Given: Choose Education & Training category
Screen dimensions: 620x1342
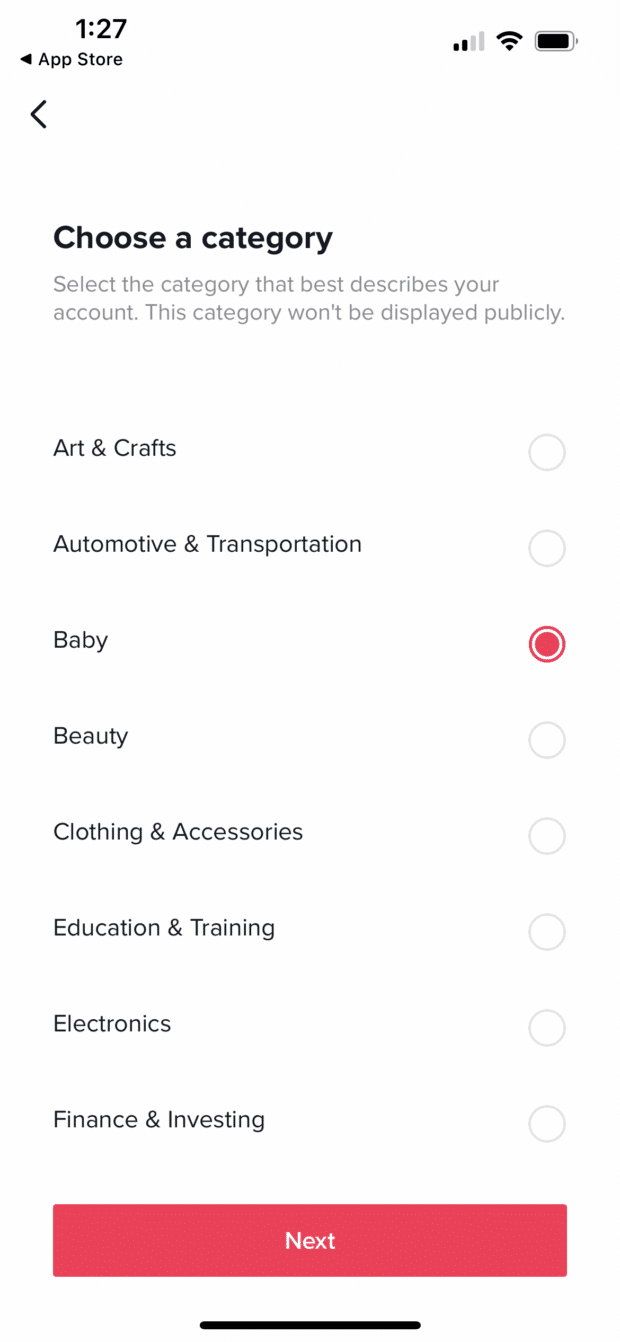Looking at the screenshot, I should [309, 929].
